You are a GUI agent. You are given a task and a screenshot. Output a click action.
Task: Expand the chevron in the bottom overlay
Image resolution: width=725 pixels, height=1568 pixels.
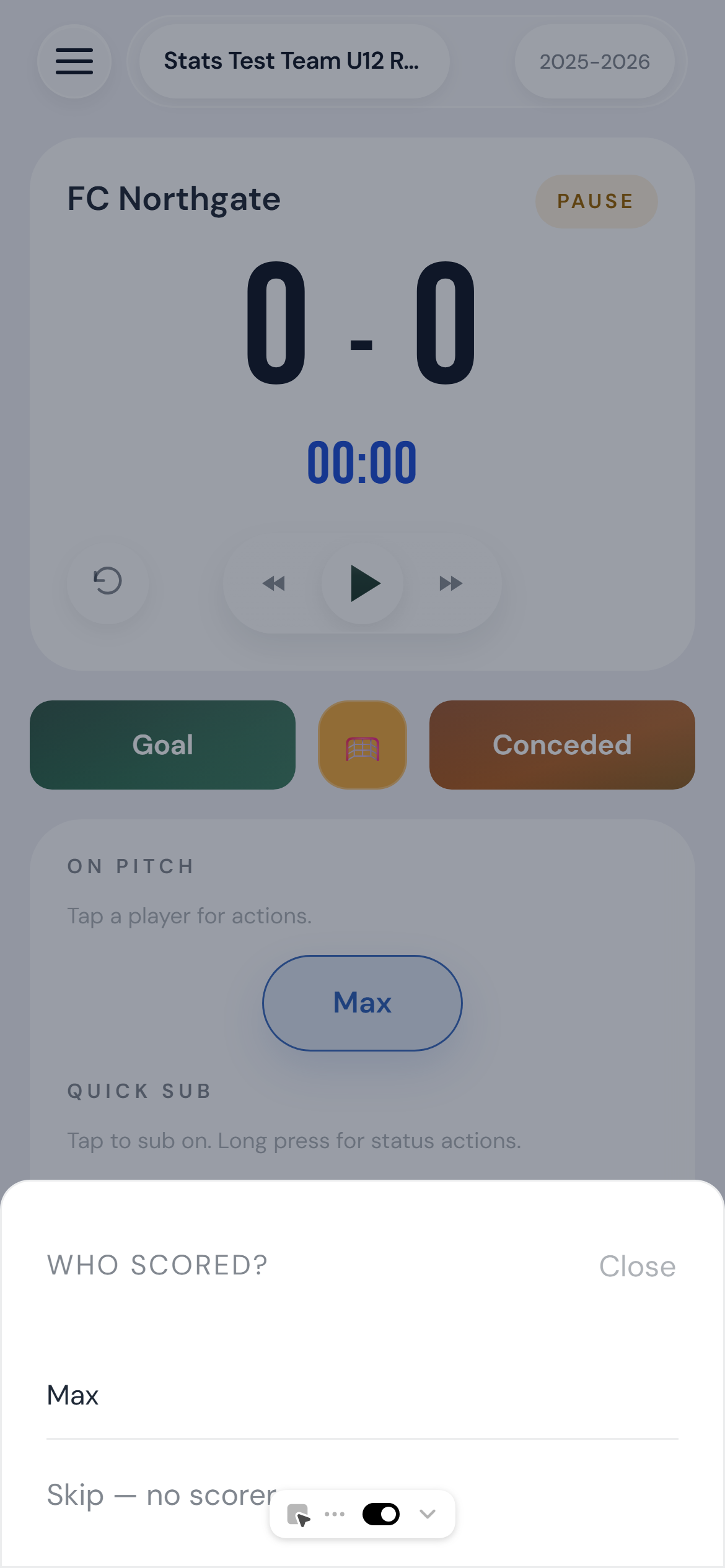tap(427, 1514)
